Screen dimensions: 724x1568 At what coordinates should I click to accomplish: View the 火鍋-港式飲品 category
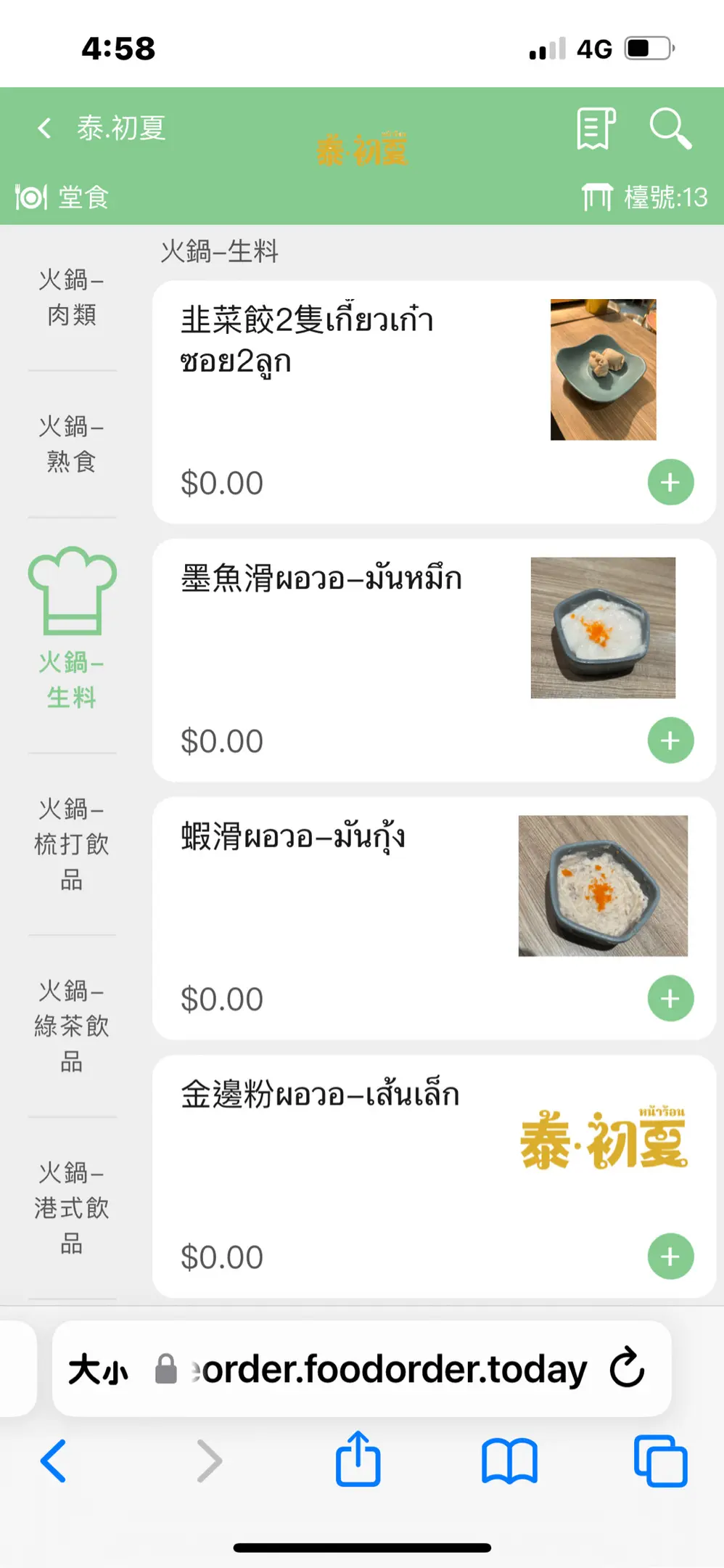[x=72, y=1209]
